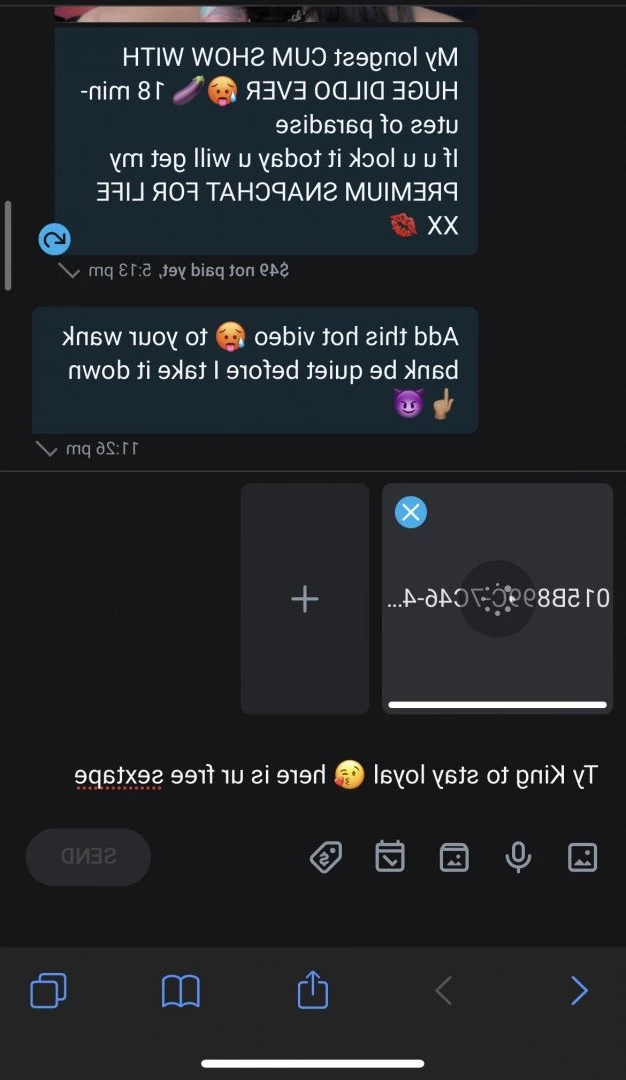The image size is (626, 1080).
Task: Remove the uploading attachment with the X
Action: click(411, 512)
